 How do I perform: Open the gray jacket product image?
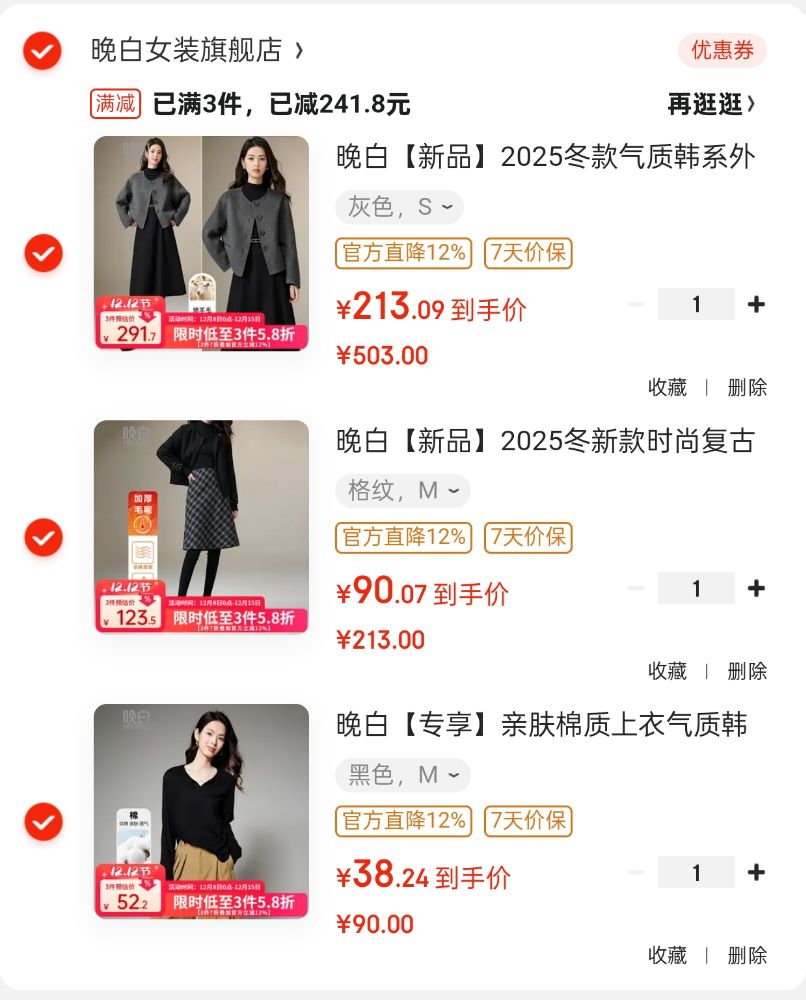(201, 243)
